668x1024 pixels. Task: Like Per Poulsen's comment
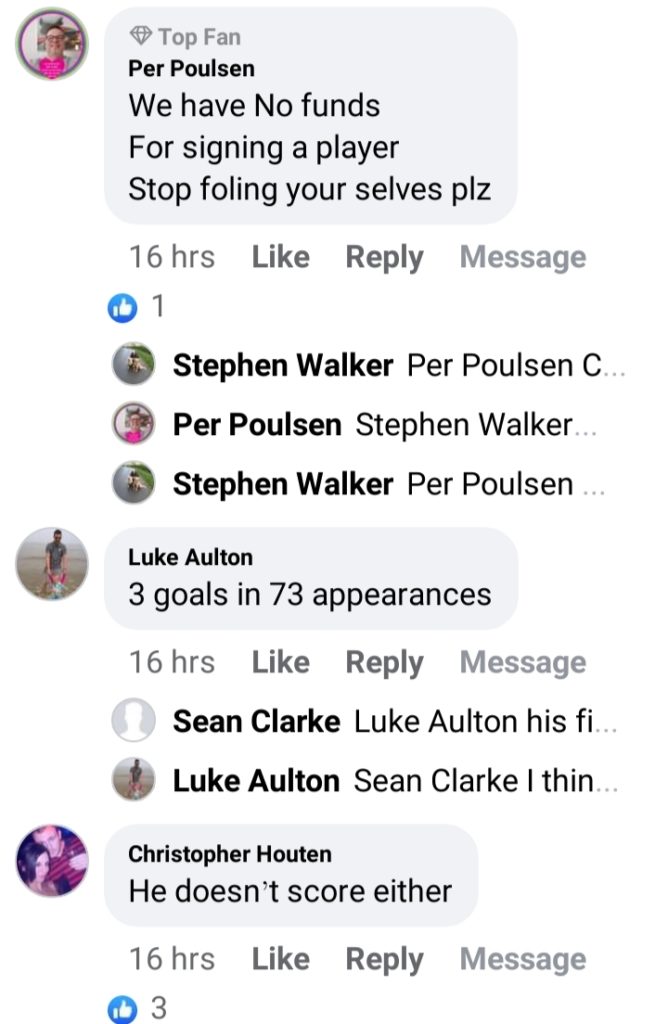pyautogui.click(x=280, y=257)
